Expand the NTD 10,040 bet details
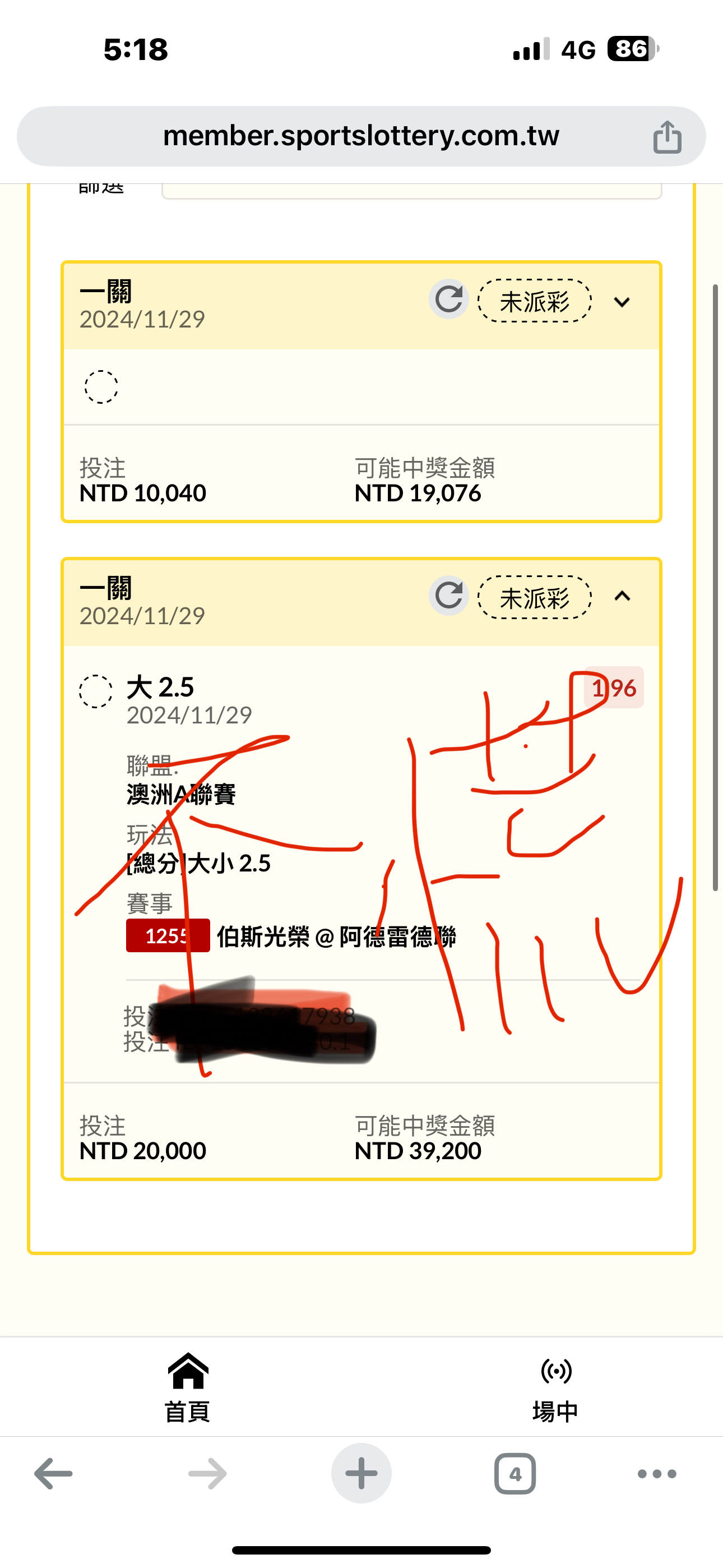 click(x=622, y=302)
